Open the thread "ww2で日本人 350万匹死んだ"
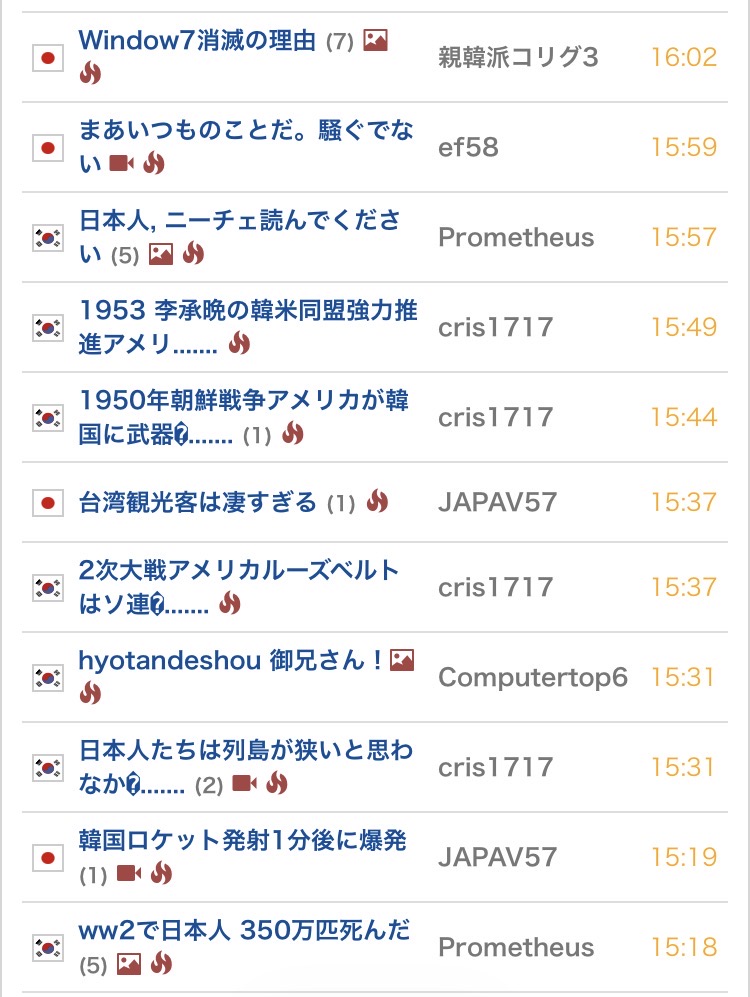 pyautogui.click(x=244, y=931)
